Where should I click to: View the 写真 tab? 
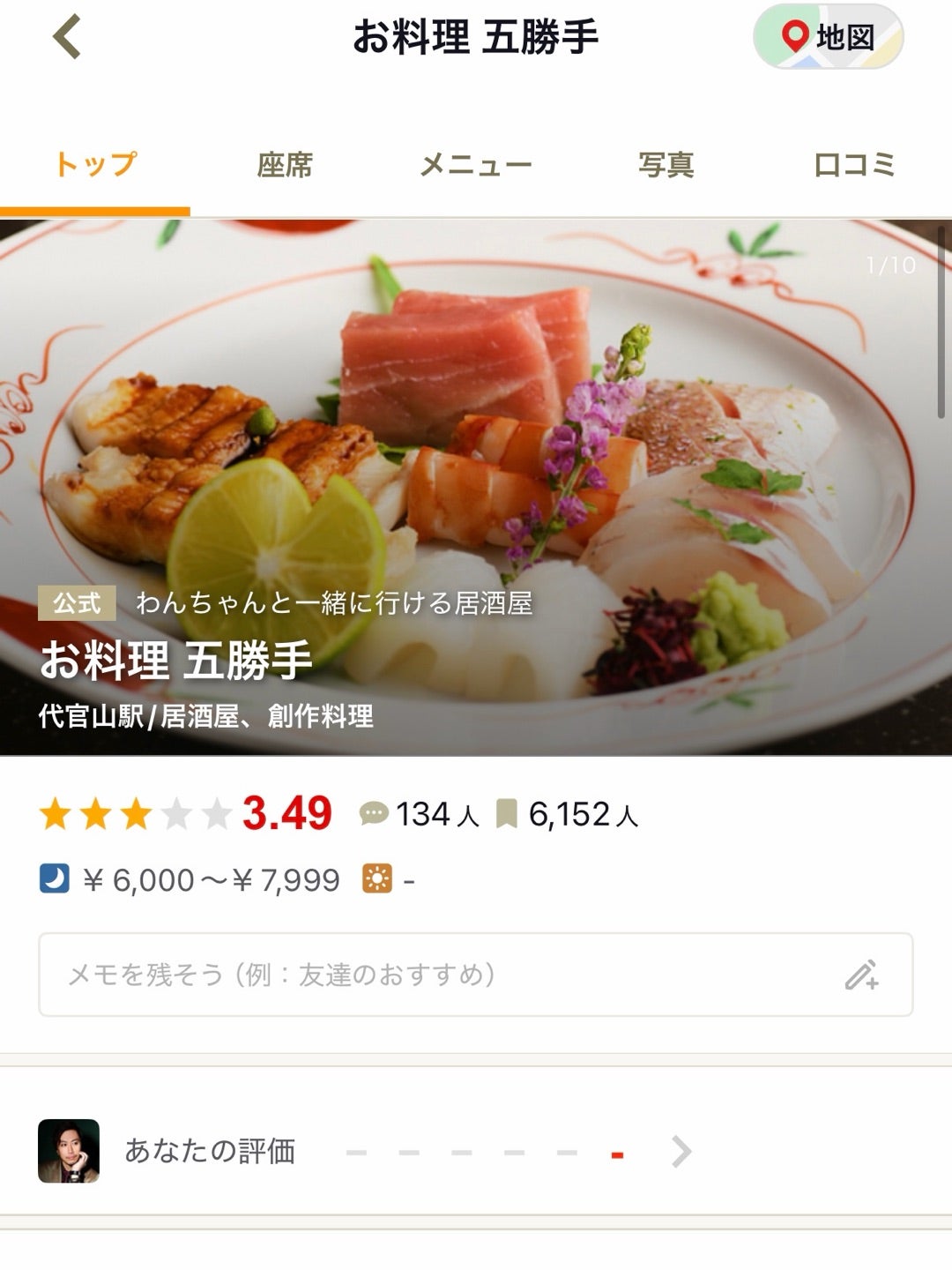tap(666, 165)
